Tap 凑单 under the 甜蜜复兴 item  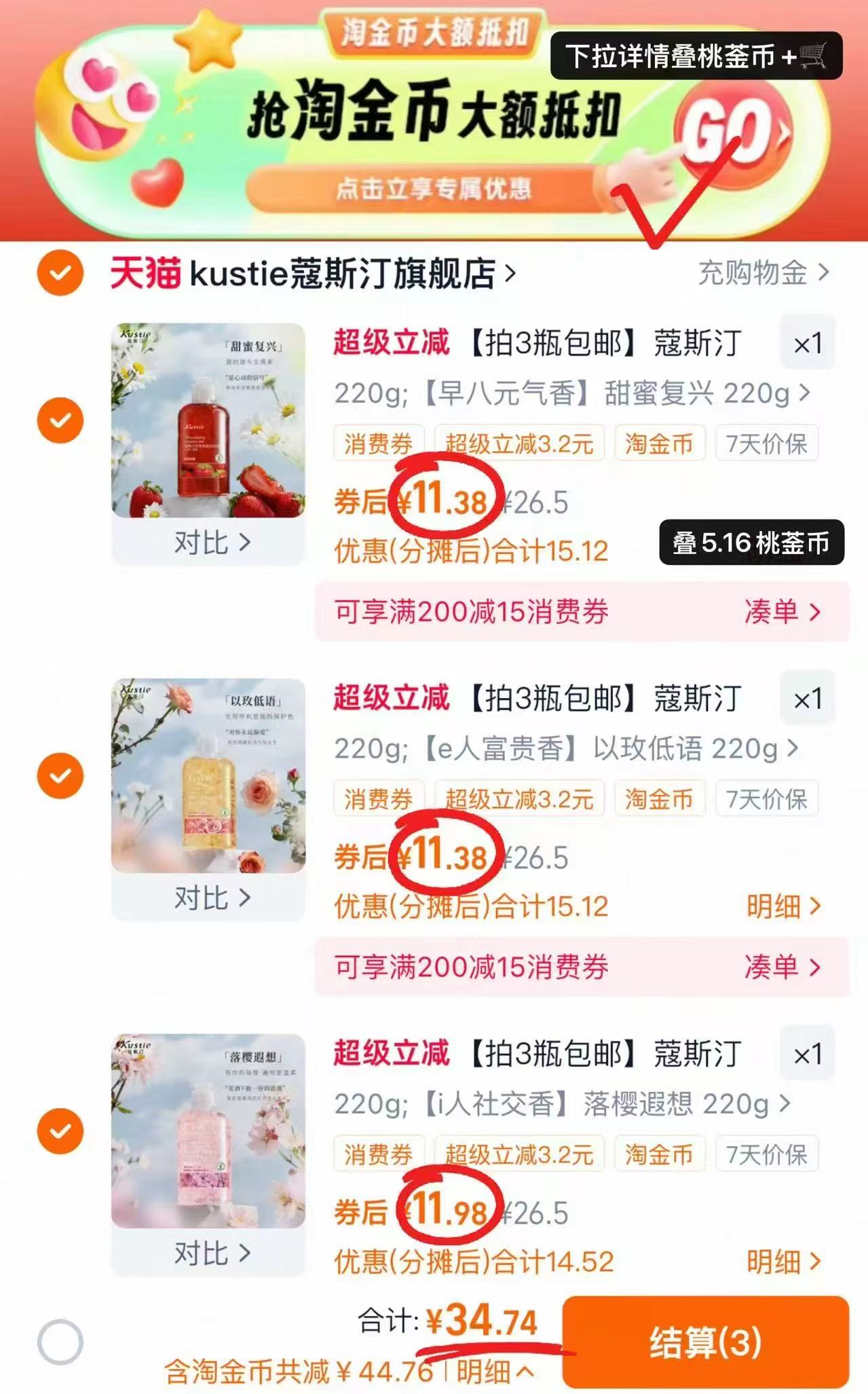click(782, 612)
